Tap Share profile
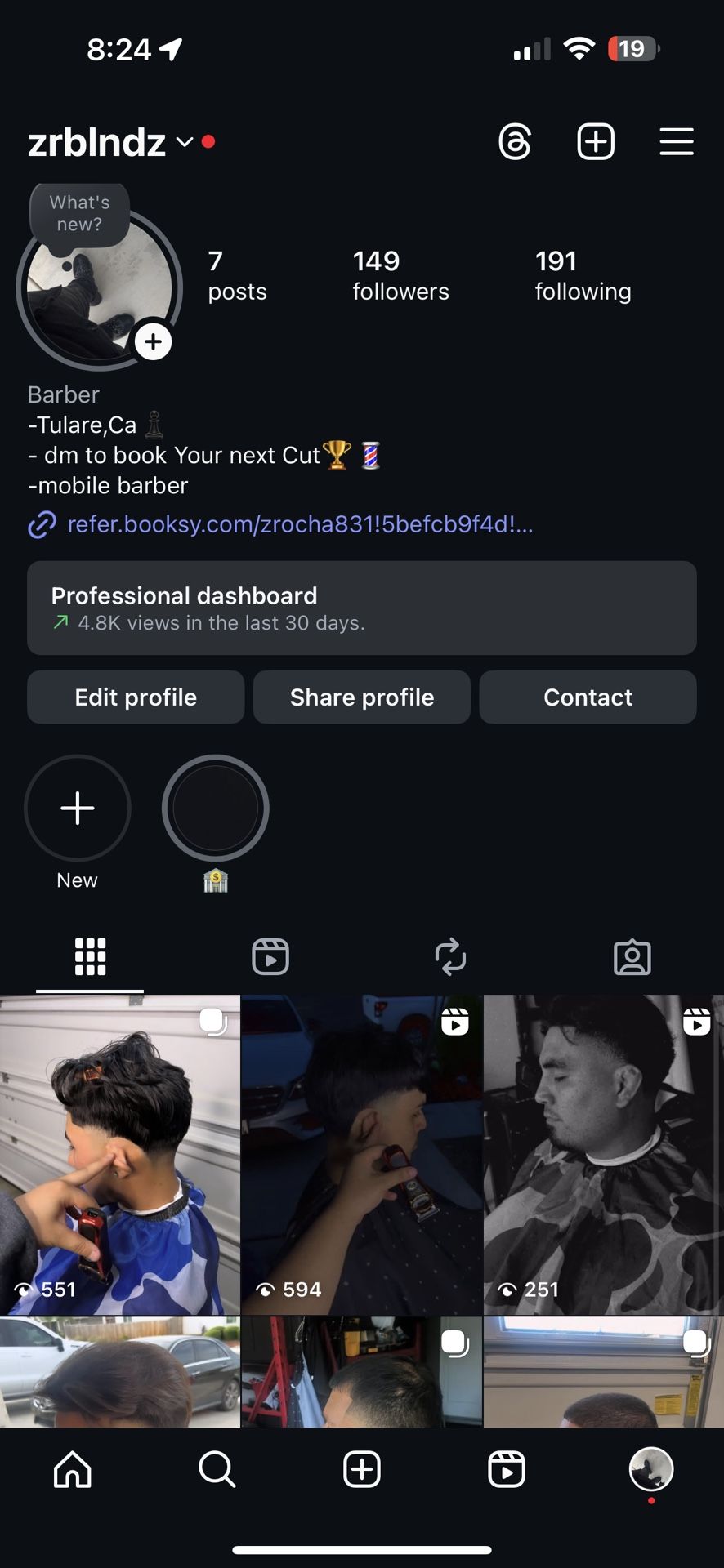The height and width of the screenshot is (1568, 724). [362, 697]
